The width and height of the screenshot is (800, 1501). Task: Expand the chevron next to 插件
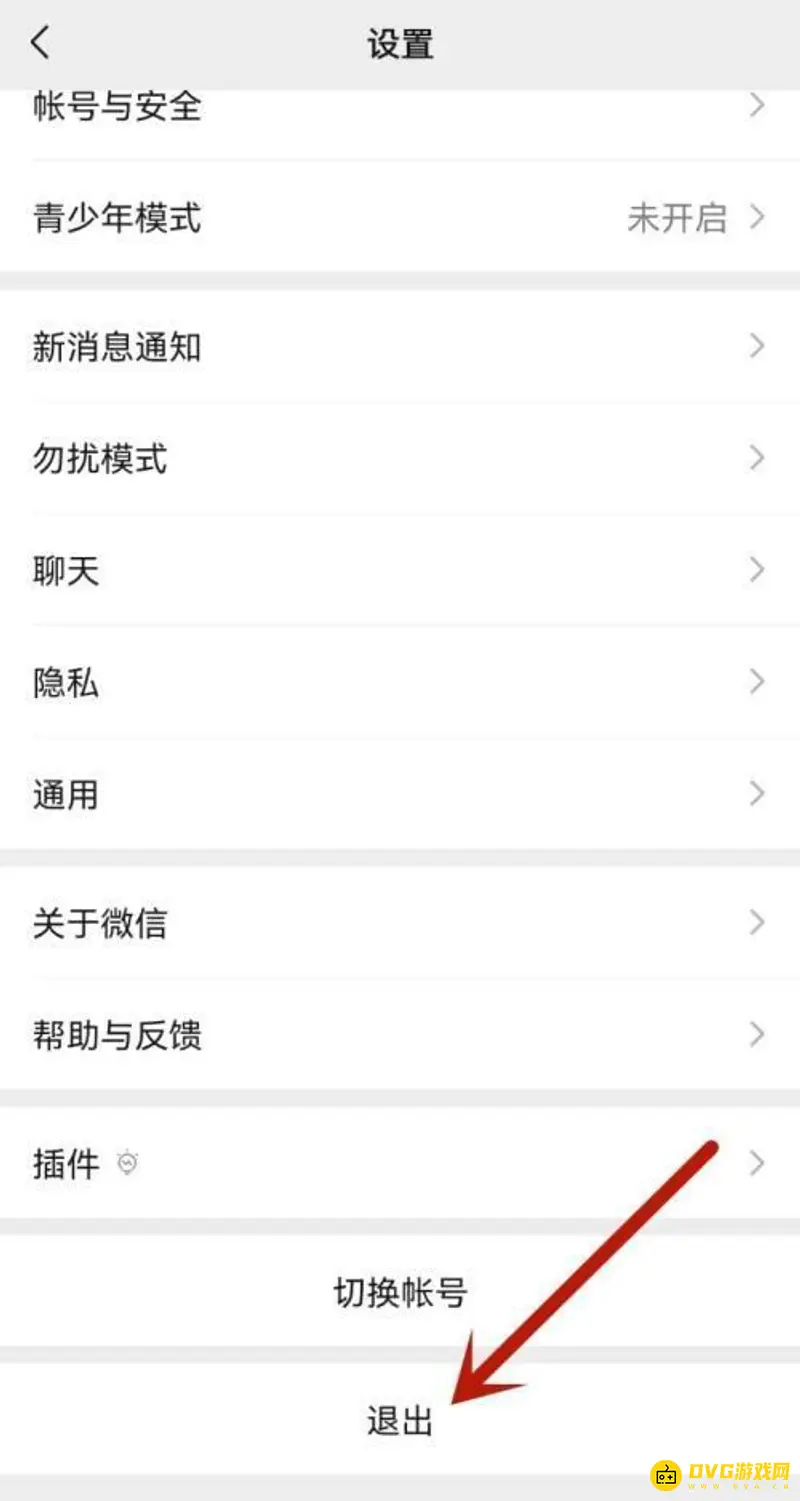point(757,1163)
